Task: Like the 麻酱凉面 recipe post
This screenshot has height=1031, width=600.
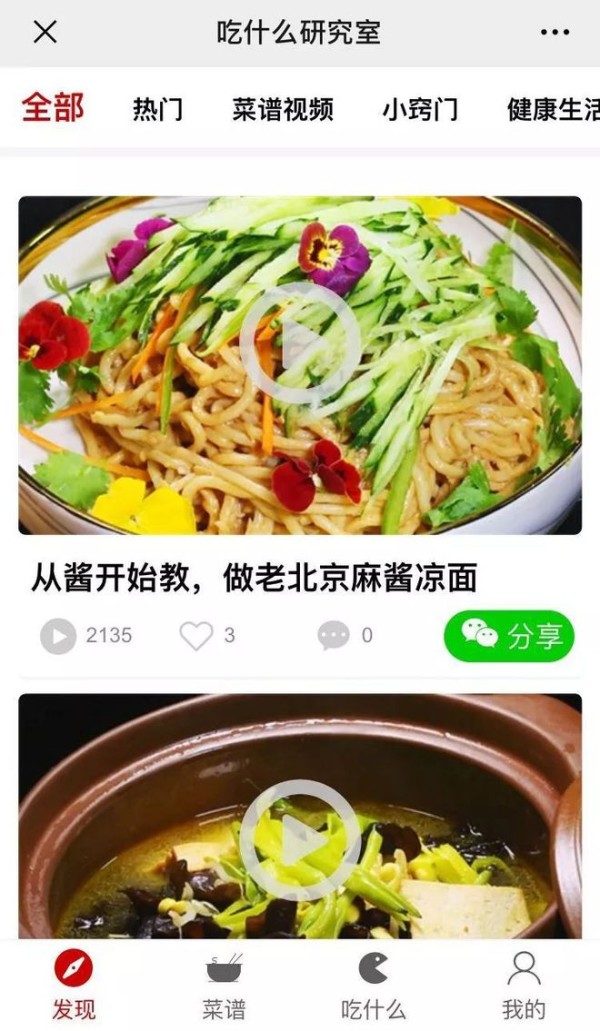Action: pyautogui.click(x=197, y=635)
